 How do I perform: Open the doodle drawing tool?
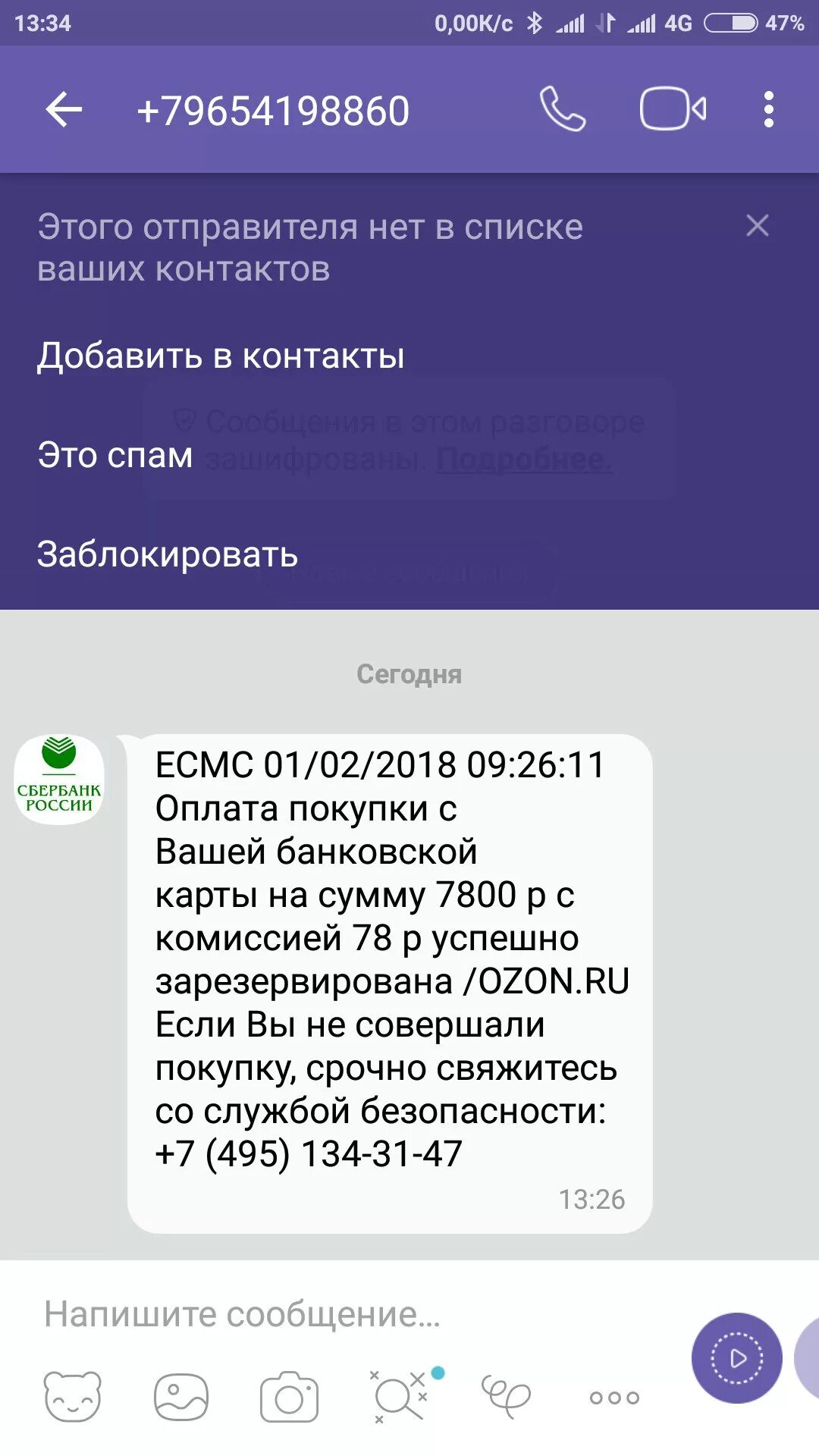[506, 1396]
